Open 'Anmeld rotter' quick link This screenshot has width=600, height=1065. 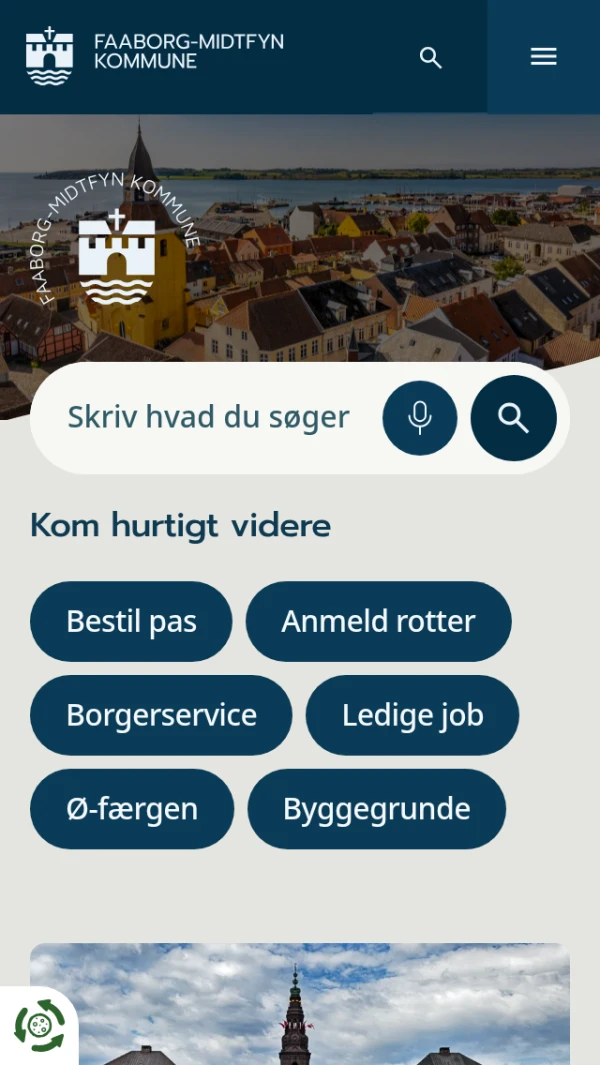(378, 621)
